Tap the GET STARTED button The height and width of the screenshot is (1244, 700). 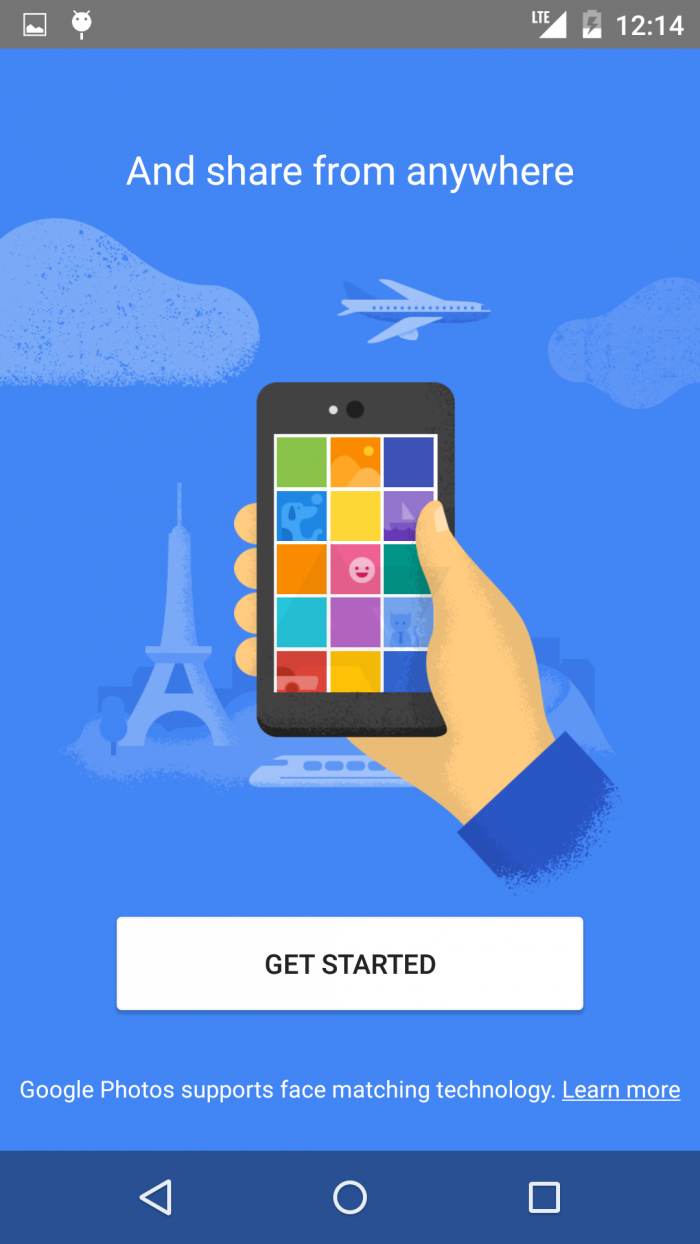point(349,963)
